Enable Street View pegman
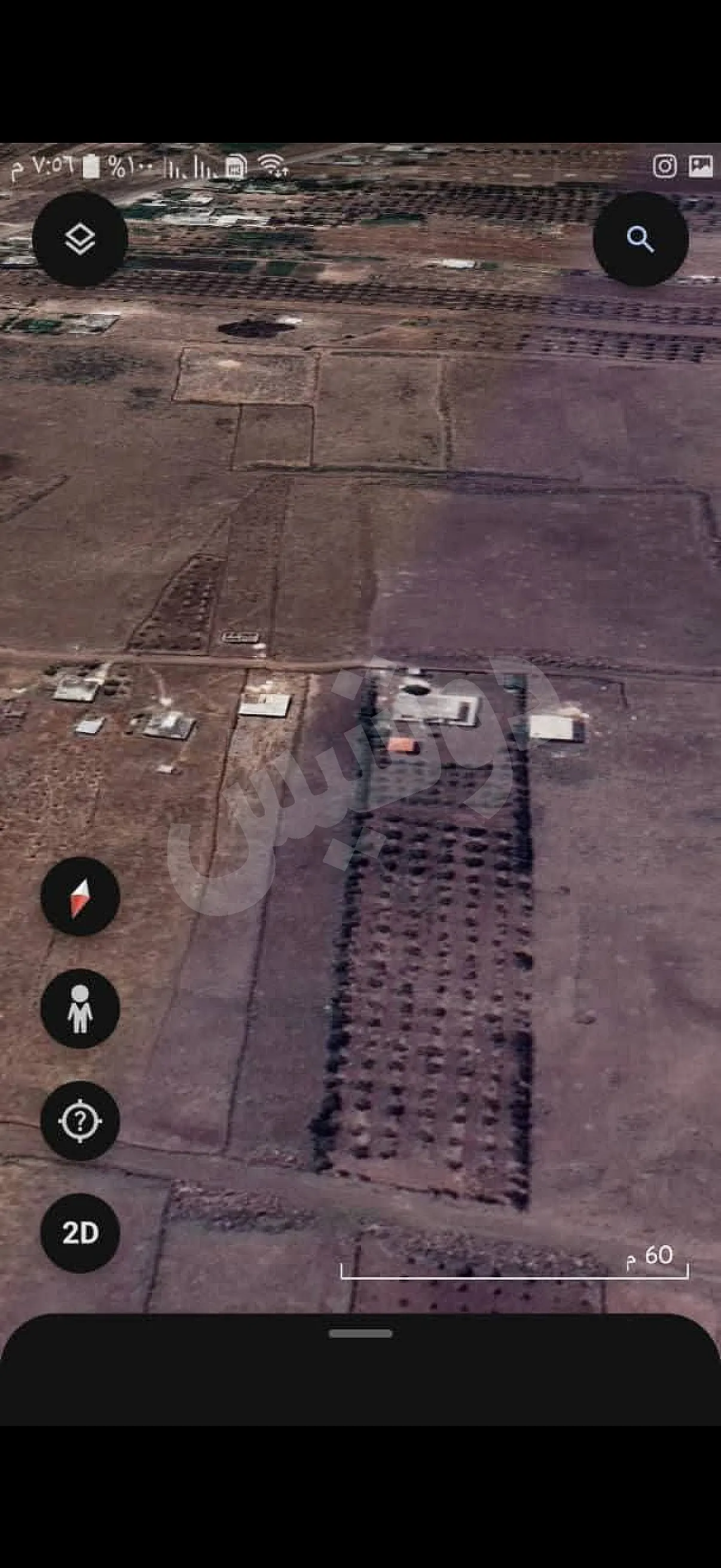721x1568 pixels. (x=80, y=1009)
